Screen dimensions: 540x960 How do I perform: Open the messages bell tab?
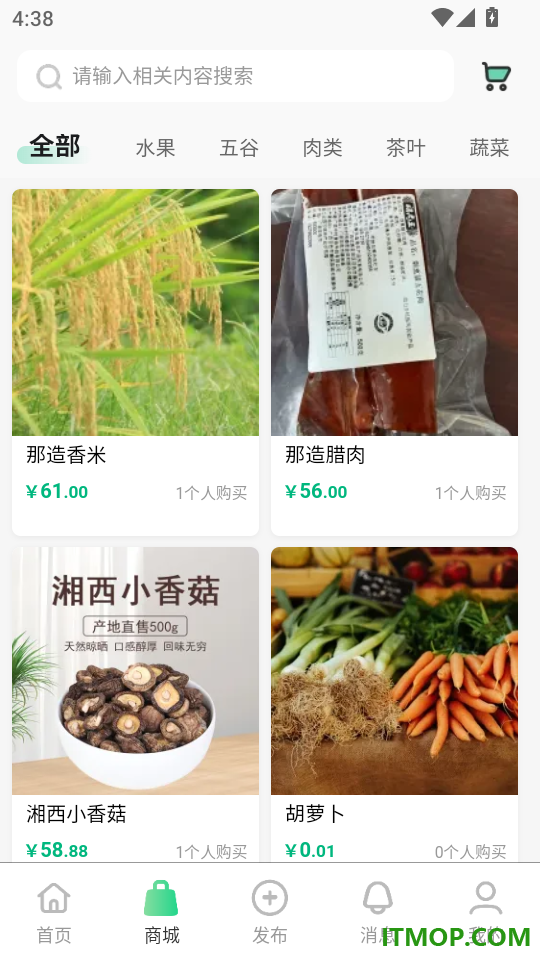click(x=377, y=912)
